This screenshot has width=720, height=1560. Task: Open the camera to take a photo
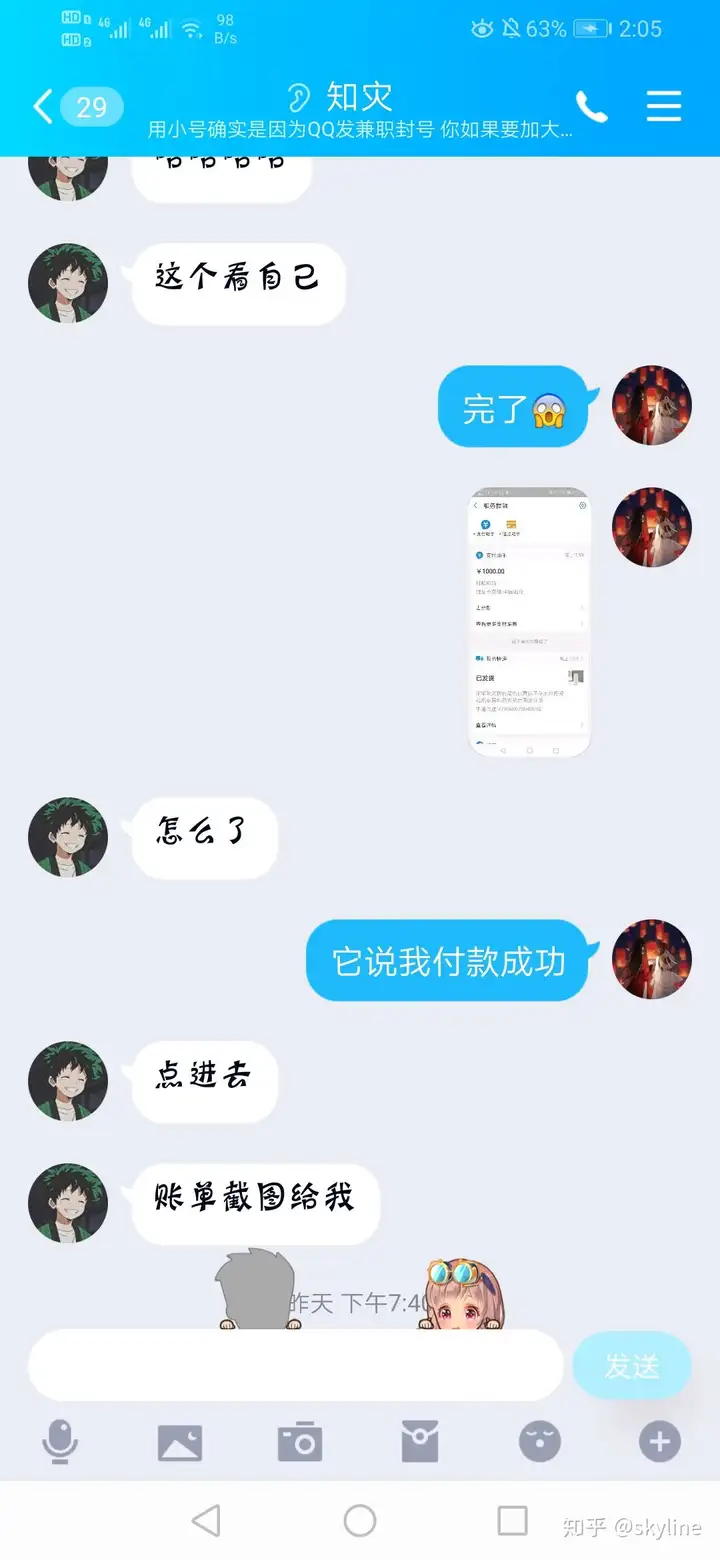pos(300,1442)
